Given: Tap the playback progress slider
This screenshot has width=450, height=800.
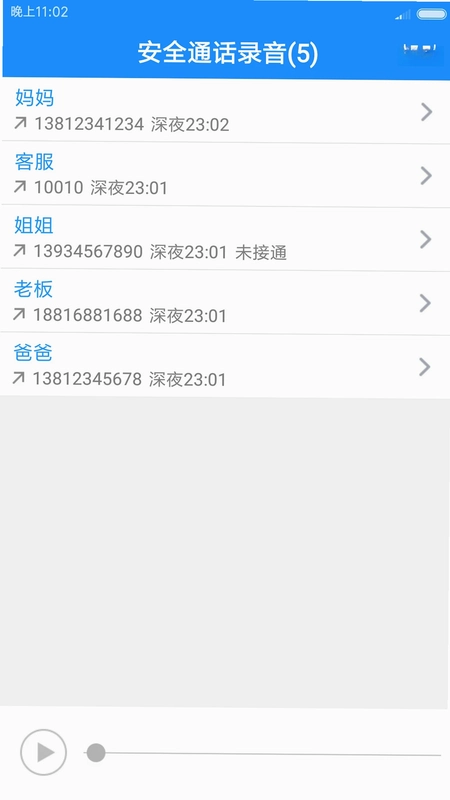Looking at the screenshot, I should tap(263, 753).
